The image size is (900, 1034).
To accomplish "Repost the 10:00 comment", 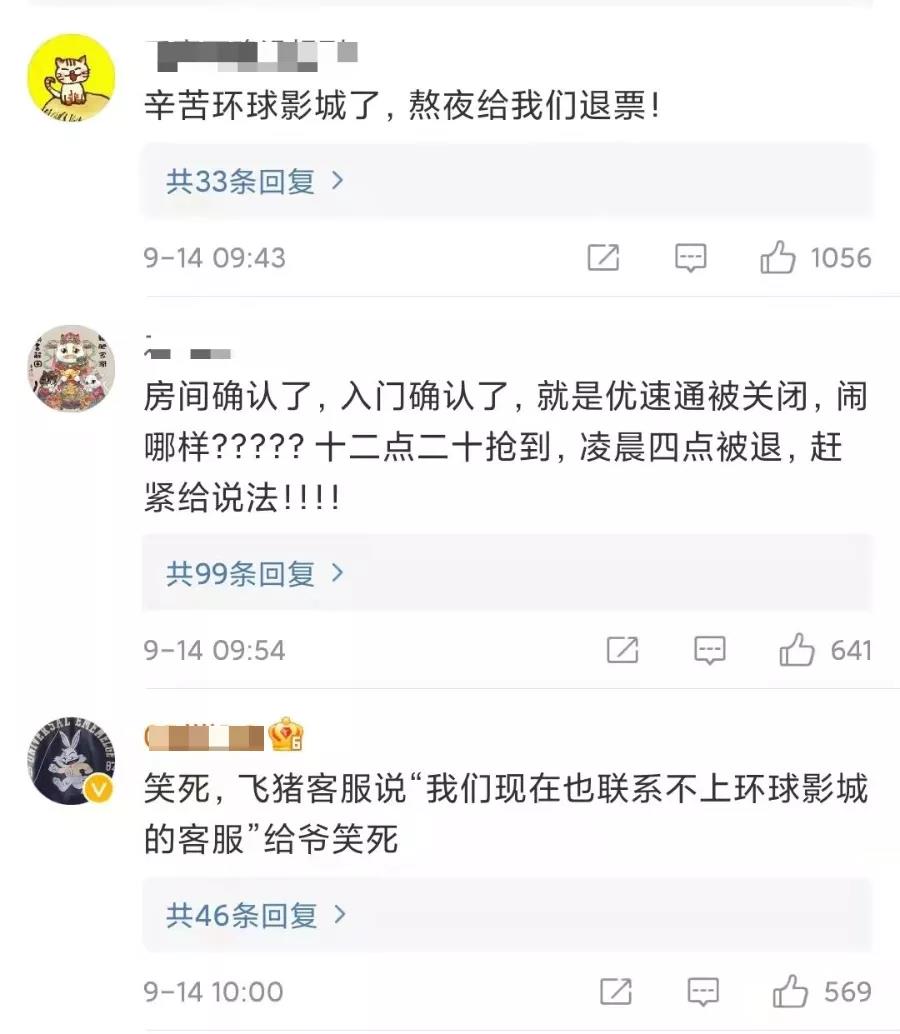I will (x=616, y=992).
